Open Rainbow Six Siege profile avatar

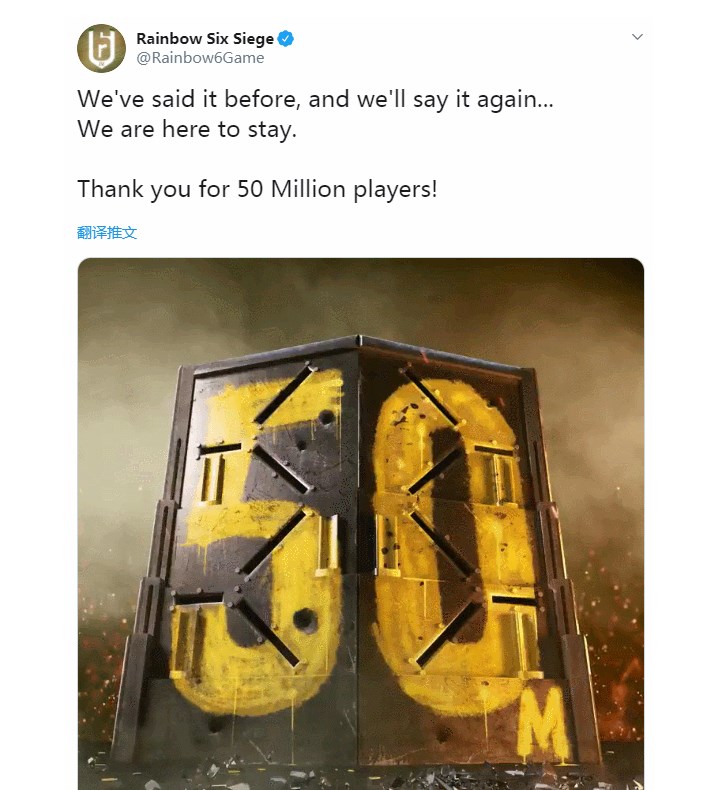pos(101,48)
